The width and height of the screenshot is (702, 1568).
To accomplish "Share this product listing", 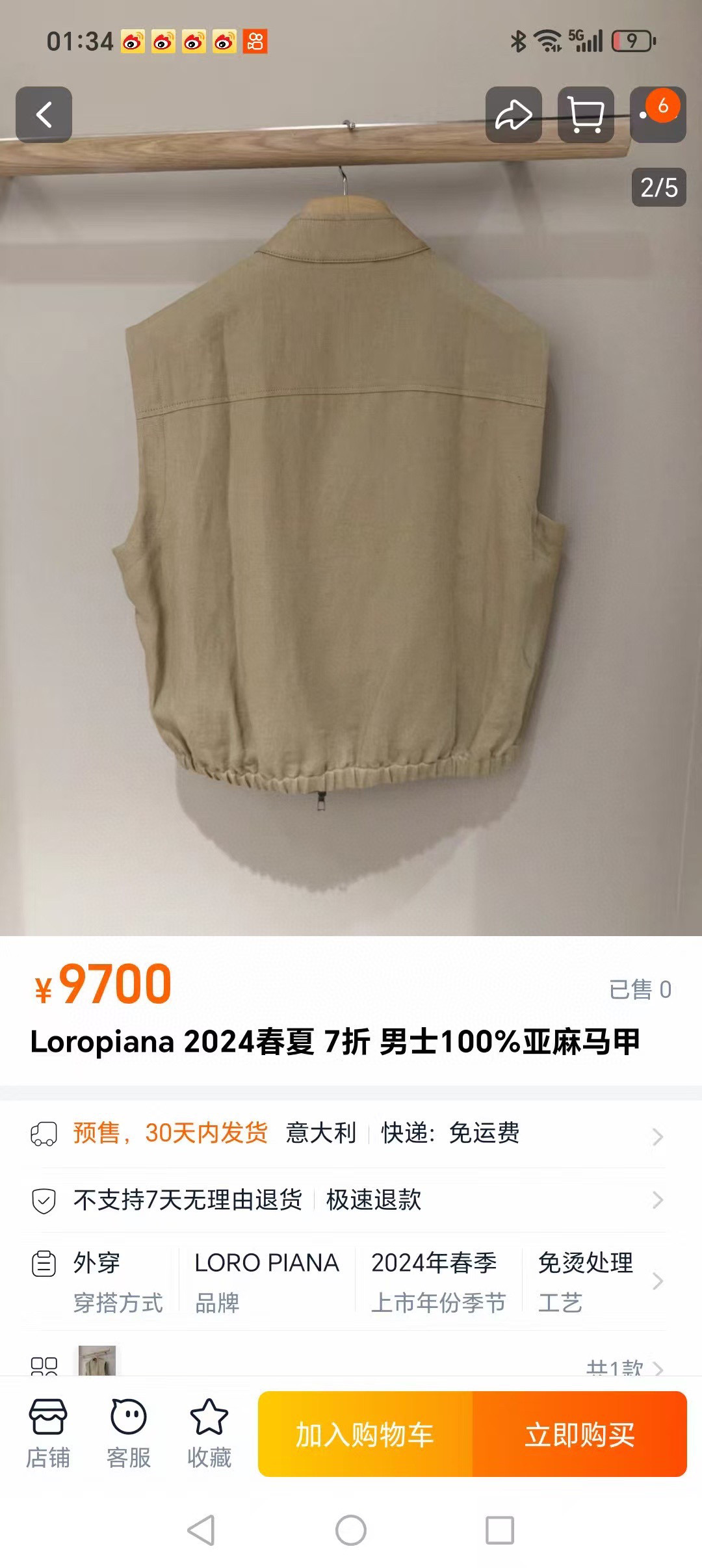I will pyautogui.click(x=513, y=115).
